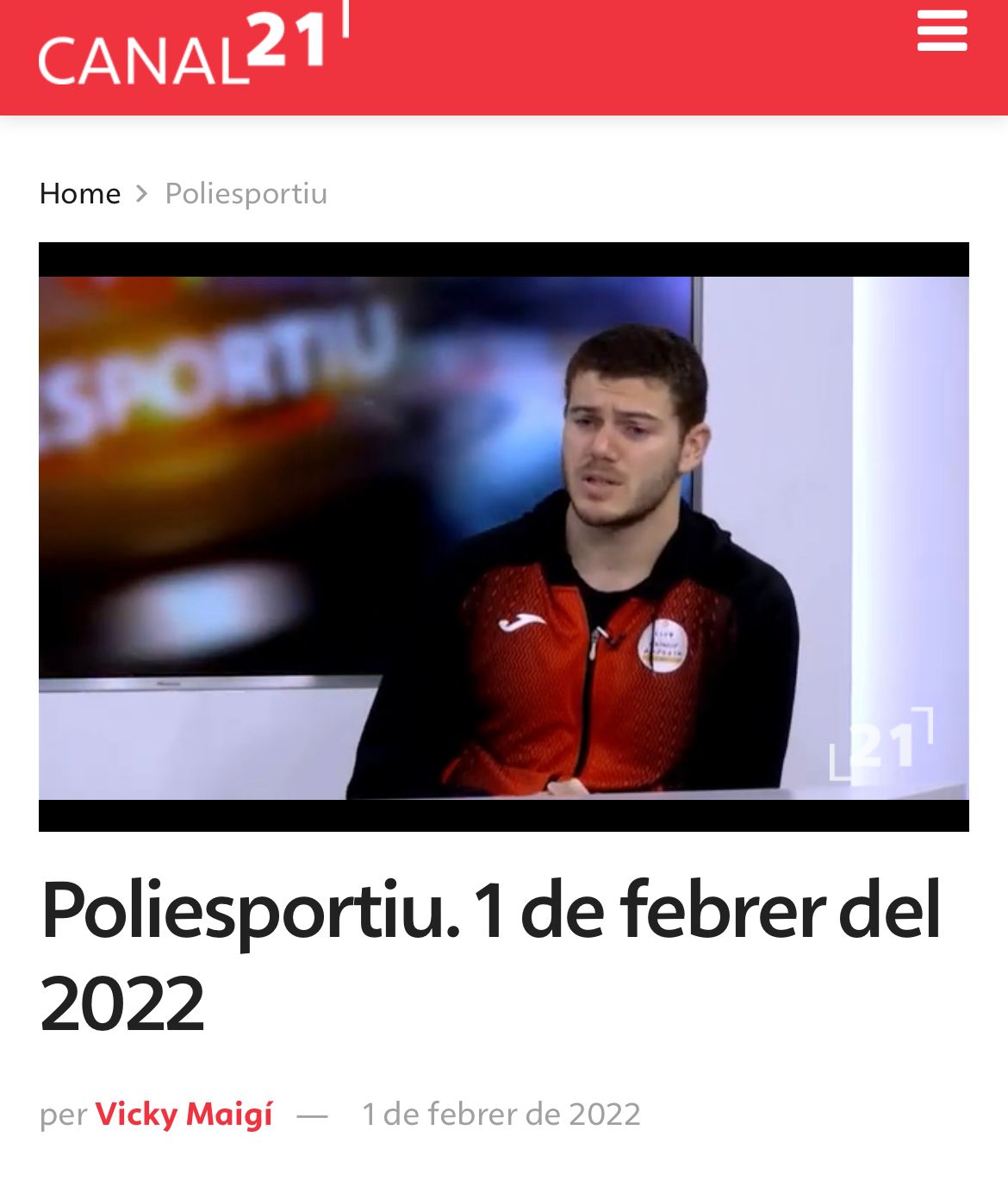
Task: Play the Poliesportiu video
Action: click(x=503, y=537)
